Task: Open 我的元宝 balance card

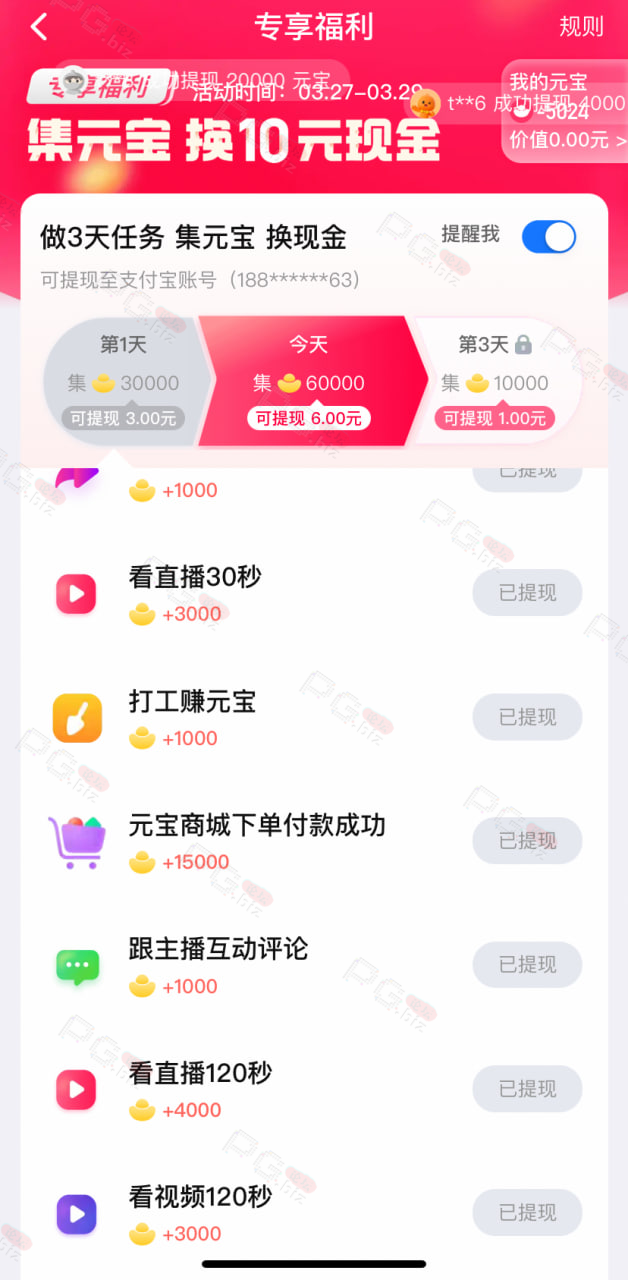Action: pos(566,111)
